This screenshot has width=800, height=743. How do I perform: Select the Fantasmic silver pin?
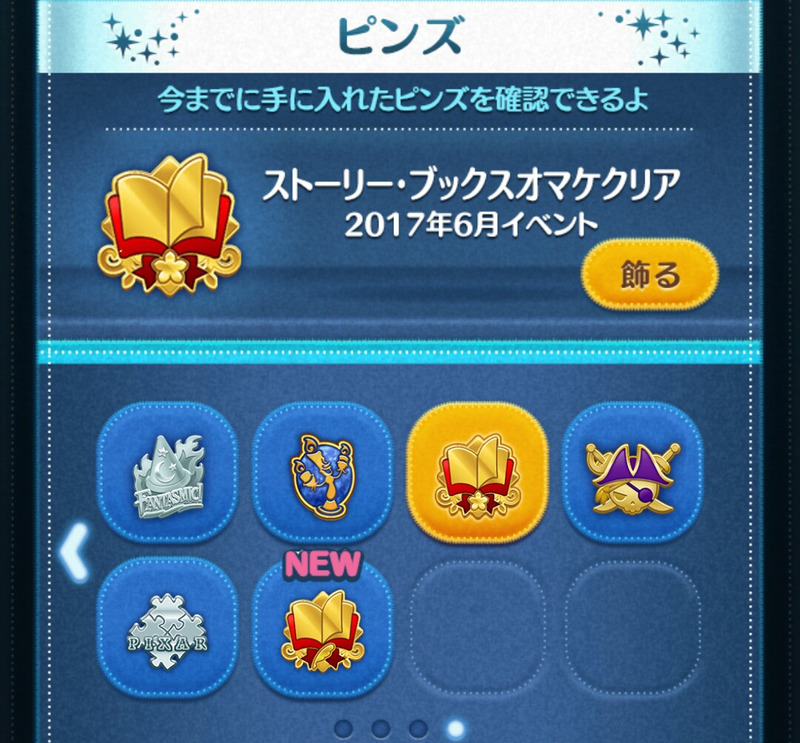click(x=168, y=472)
